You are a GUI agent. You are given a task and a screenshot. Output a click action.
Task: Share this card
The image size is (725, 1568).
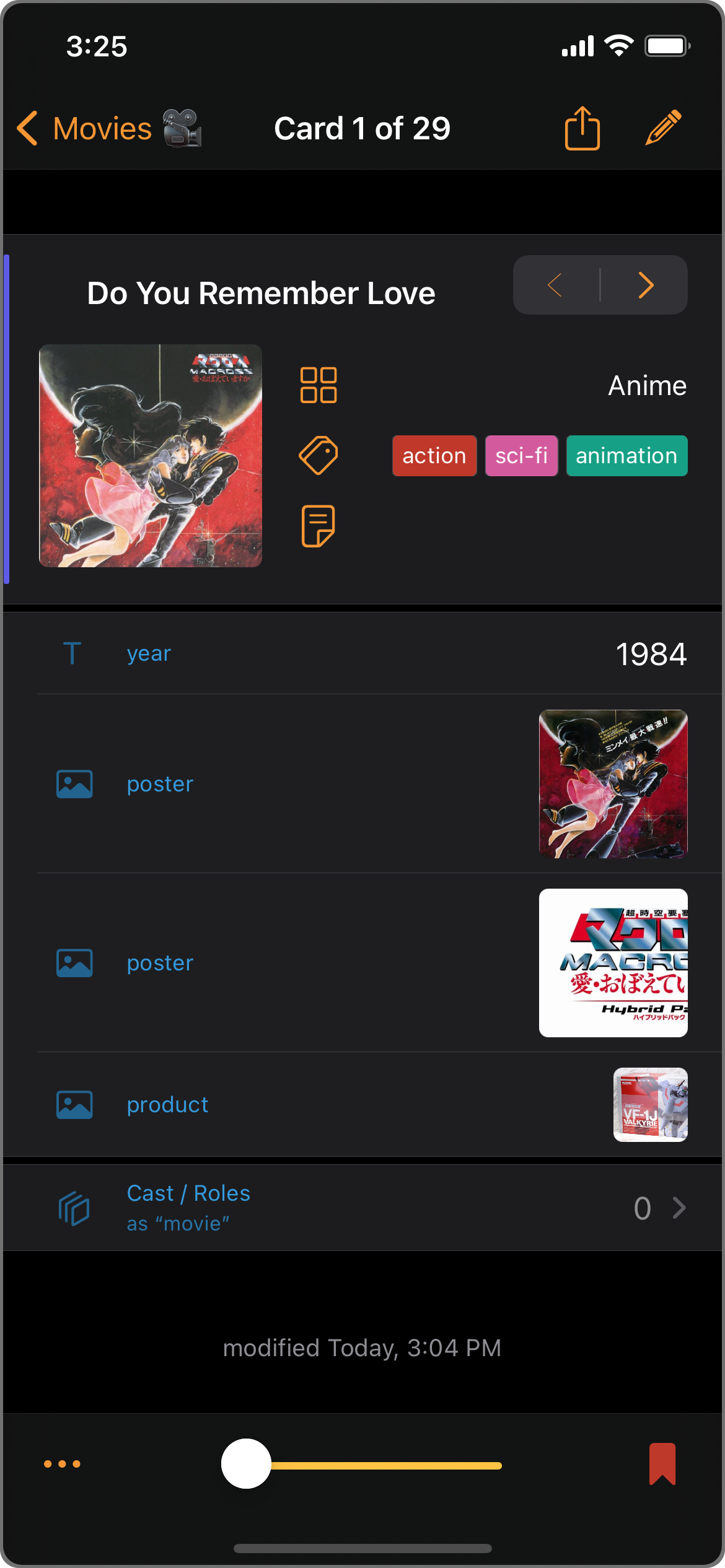click(582, 129)
